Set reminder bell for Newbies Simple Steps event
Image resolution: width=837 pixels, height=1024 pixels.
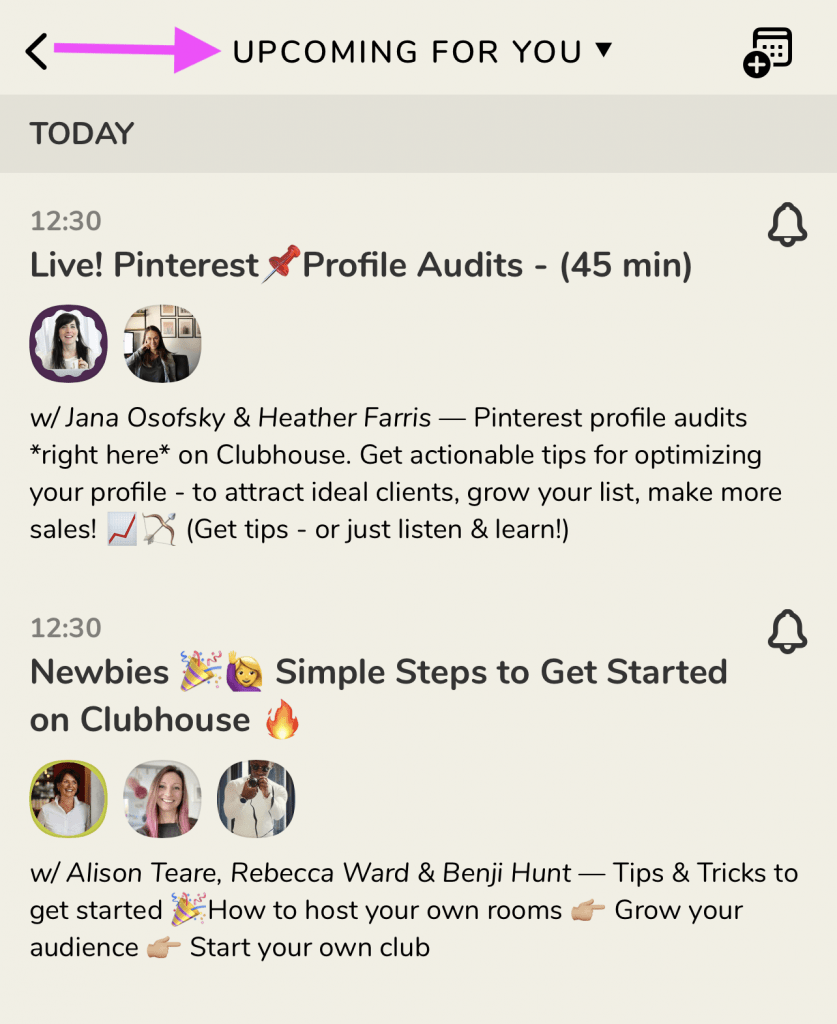click(787, 632)
